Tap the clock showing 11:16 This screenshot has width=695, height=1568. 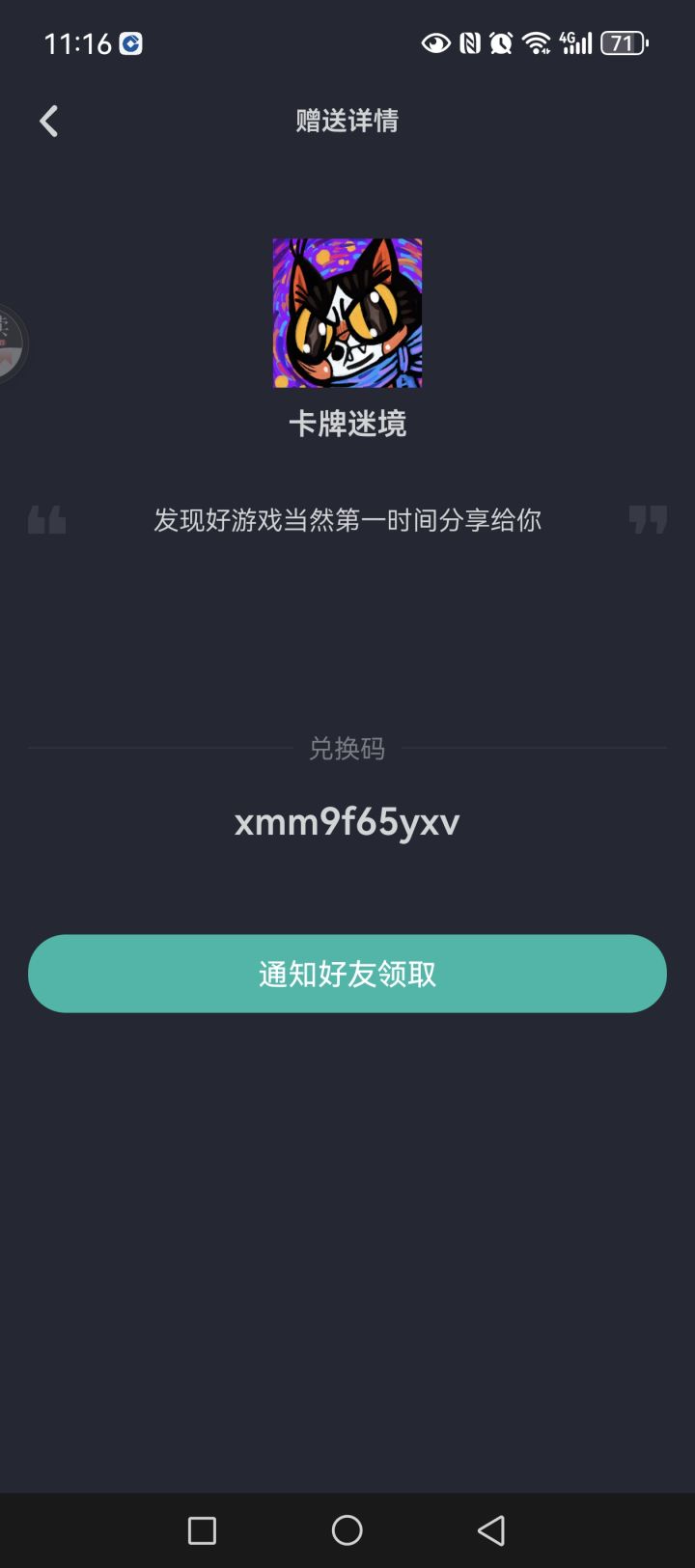(78, 43)
